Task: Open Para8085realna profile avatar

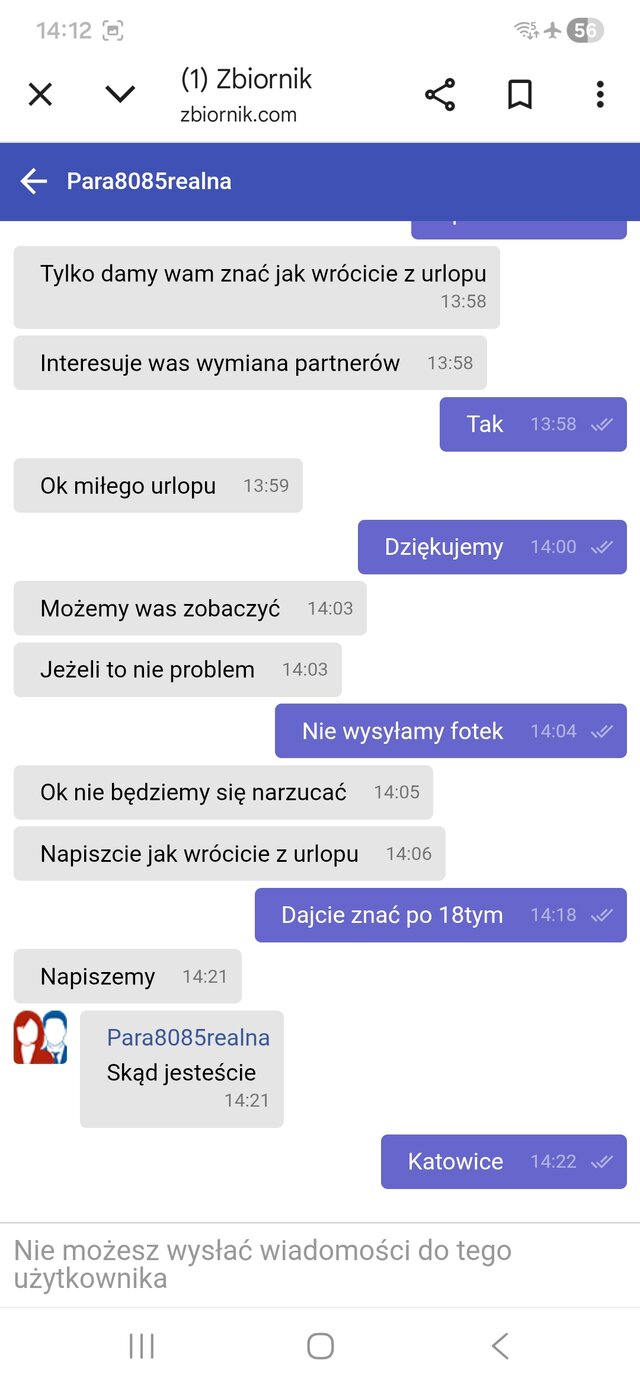Action: 40,1037
